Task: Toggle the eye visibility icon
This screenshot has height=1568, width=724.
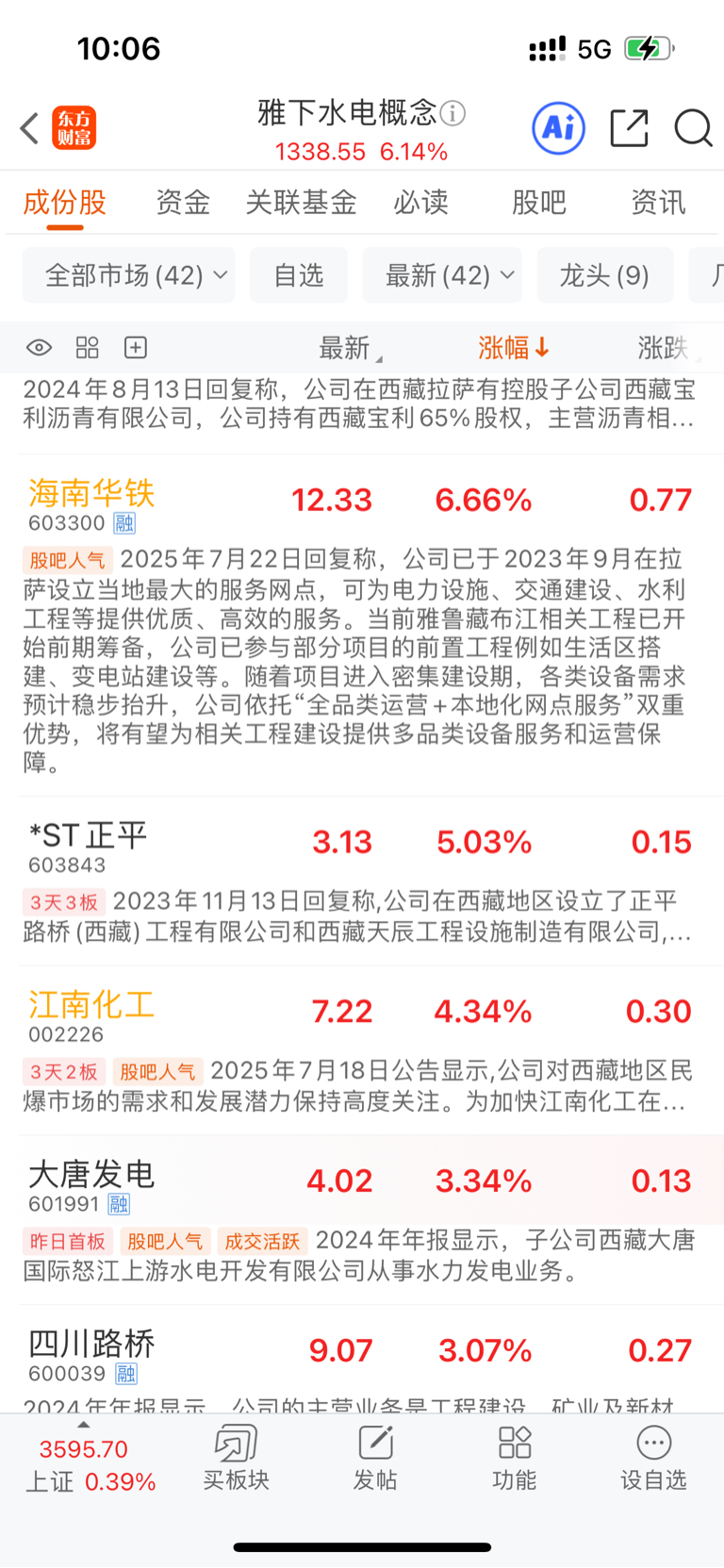Action: [39, 348]
